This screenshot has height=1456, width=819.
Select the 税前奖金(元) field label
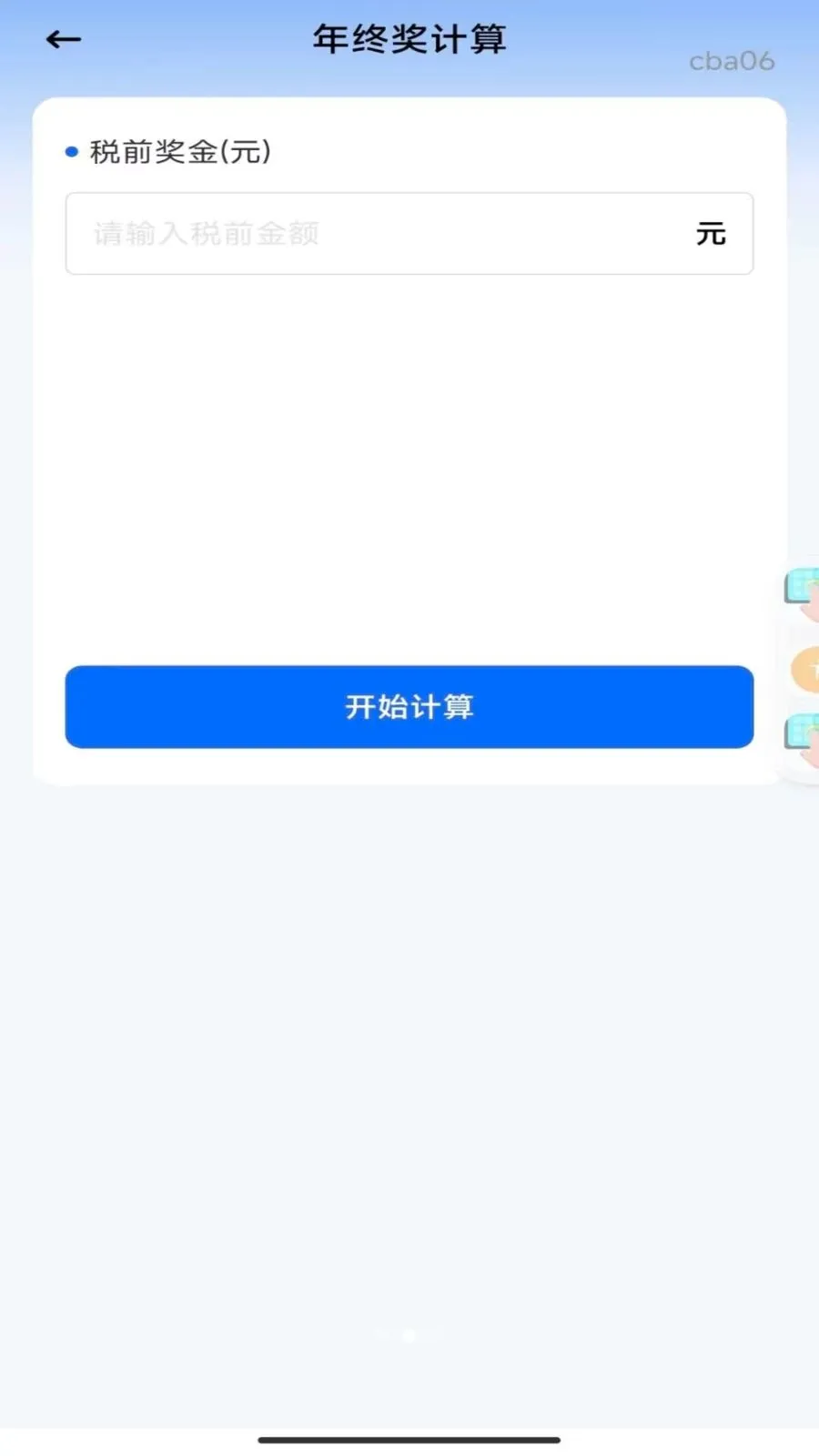178,152
